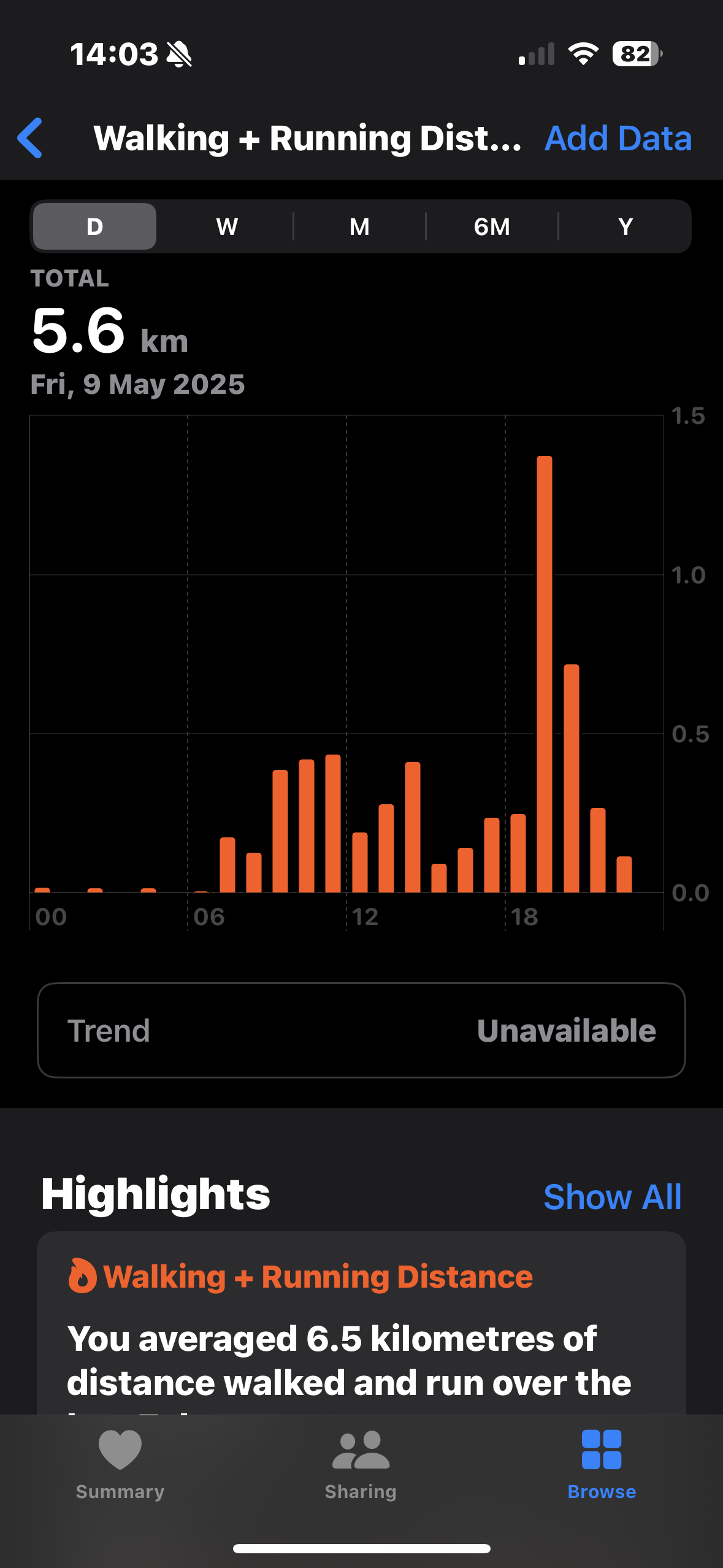
Task: Open the Browse tab
Action: 602,1465
